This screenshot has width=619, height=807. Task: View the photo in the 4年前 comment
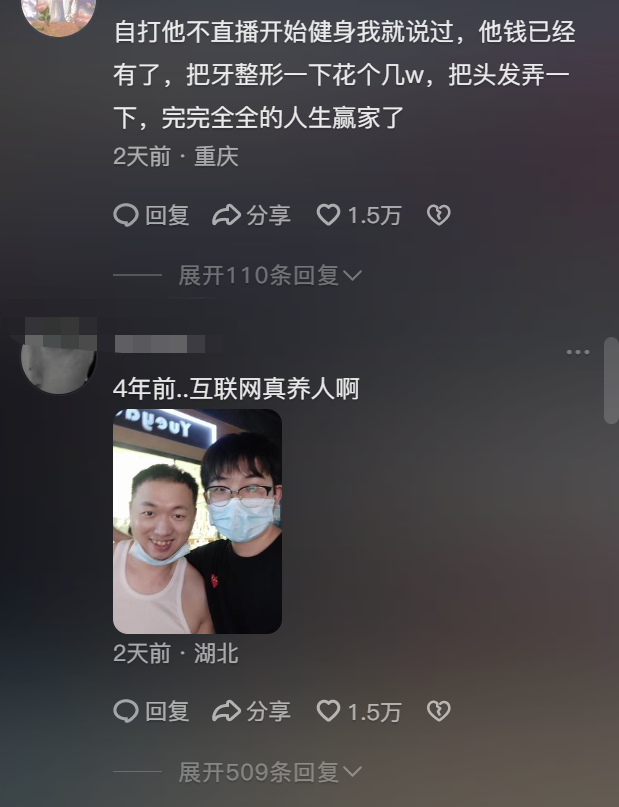[x=197, y=521]
